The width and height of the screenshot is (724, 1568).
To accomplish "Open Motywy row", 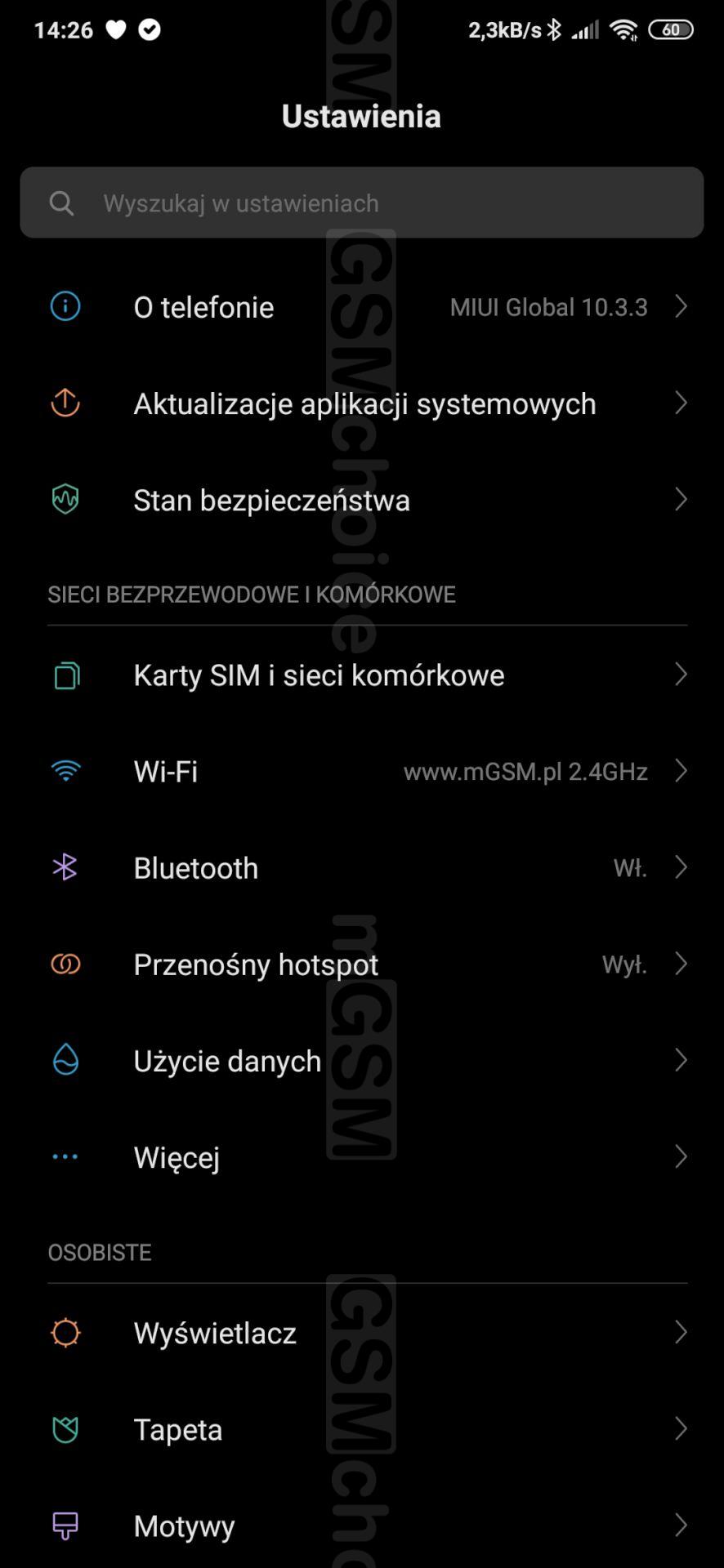I will pyautogui.click(x=362, y=1526).
